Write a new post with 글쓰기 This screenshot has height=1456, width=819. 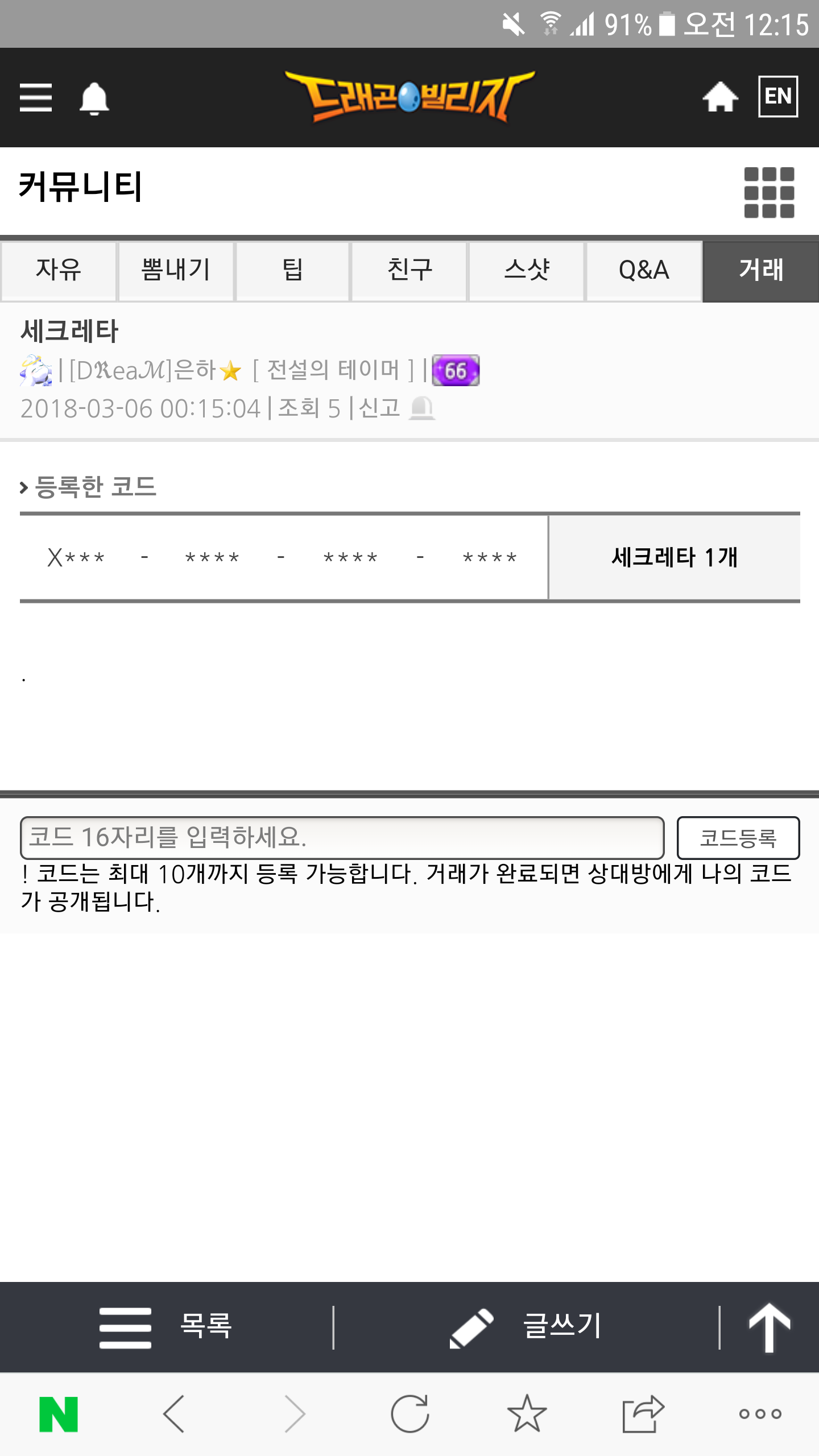[526, 1326]
